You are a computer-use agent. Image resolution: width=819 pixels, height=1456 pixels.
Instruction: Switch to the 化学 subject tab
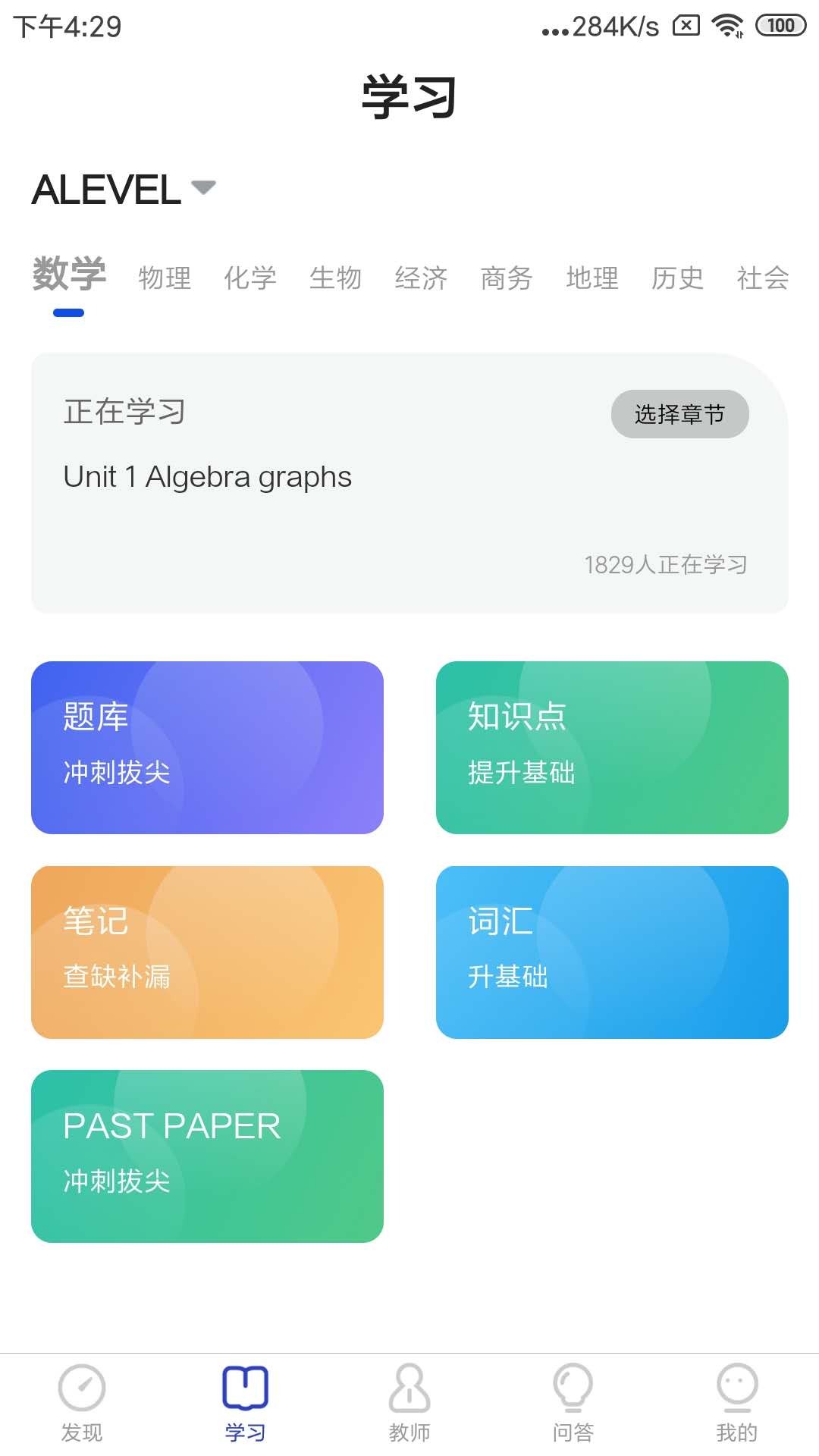(250, 278)
